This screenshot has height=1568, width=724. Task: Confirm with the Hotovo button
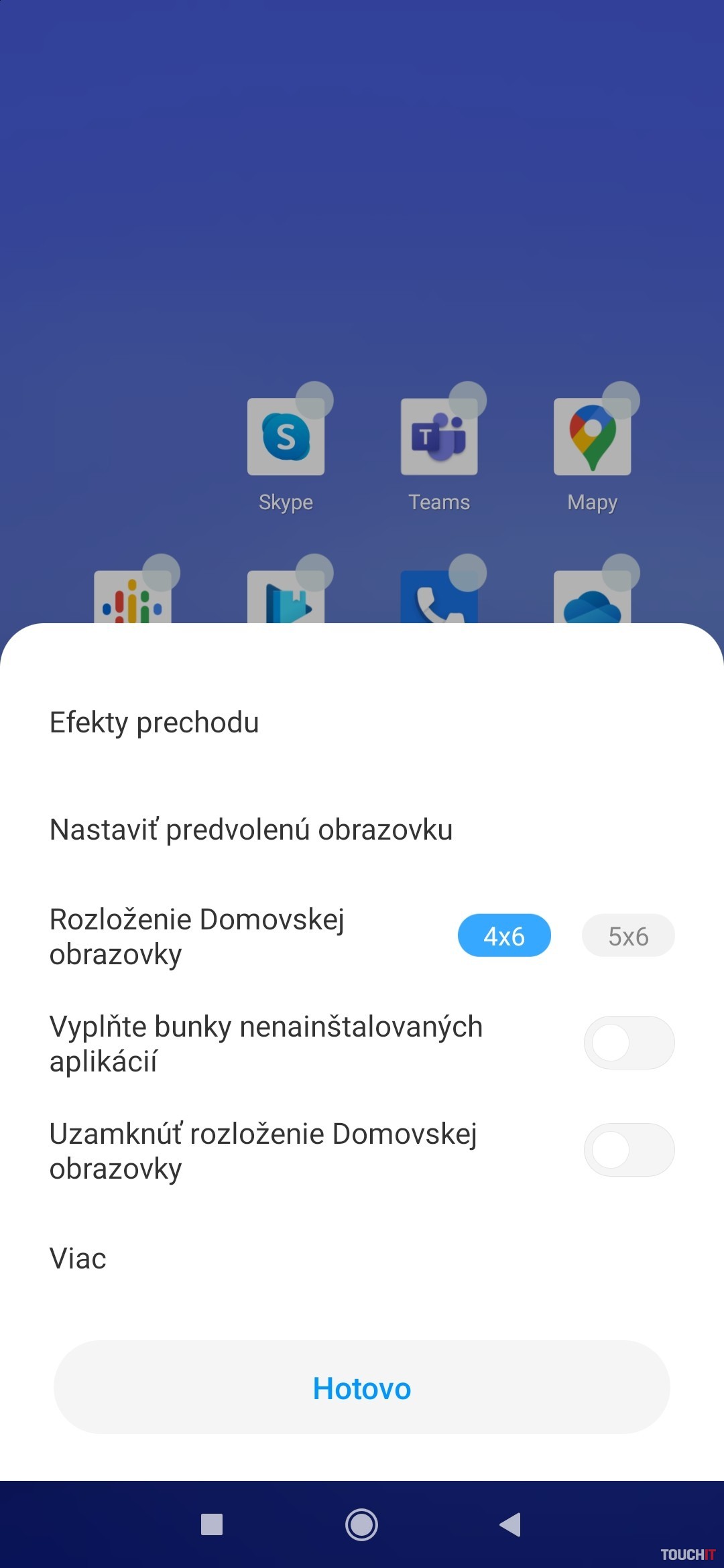point(362,1388)
